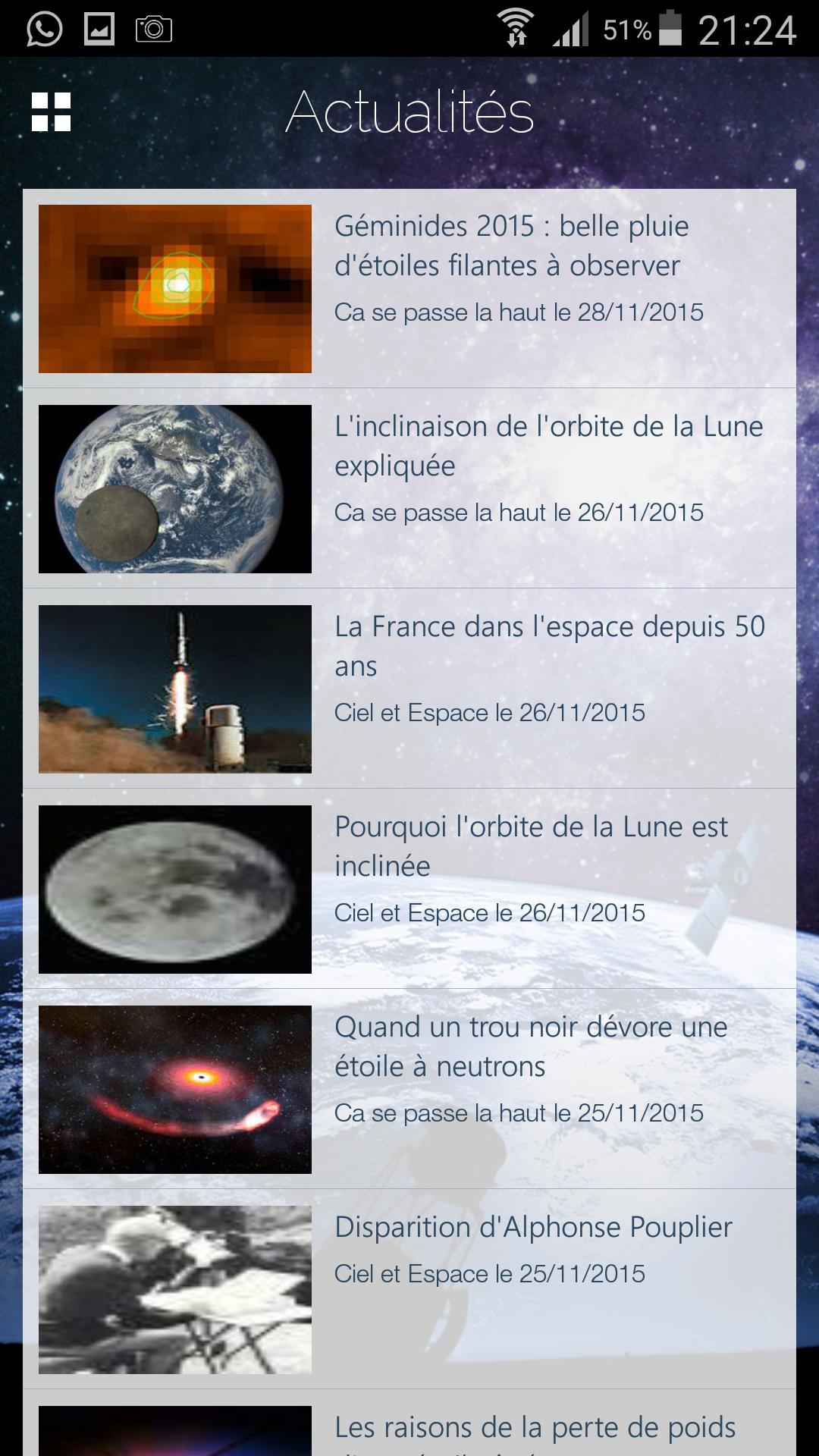Screen dimensions: 819x1456
Task: Open the grid menu icon
Action: click(51, 112)
